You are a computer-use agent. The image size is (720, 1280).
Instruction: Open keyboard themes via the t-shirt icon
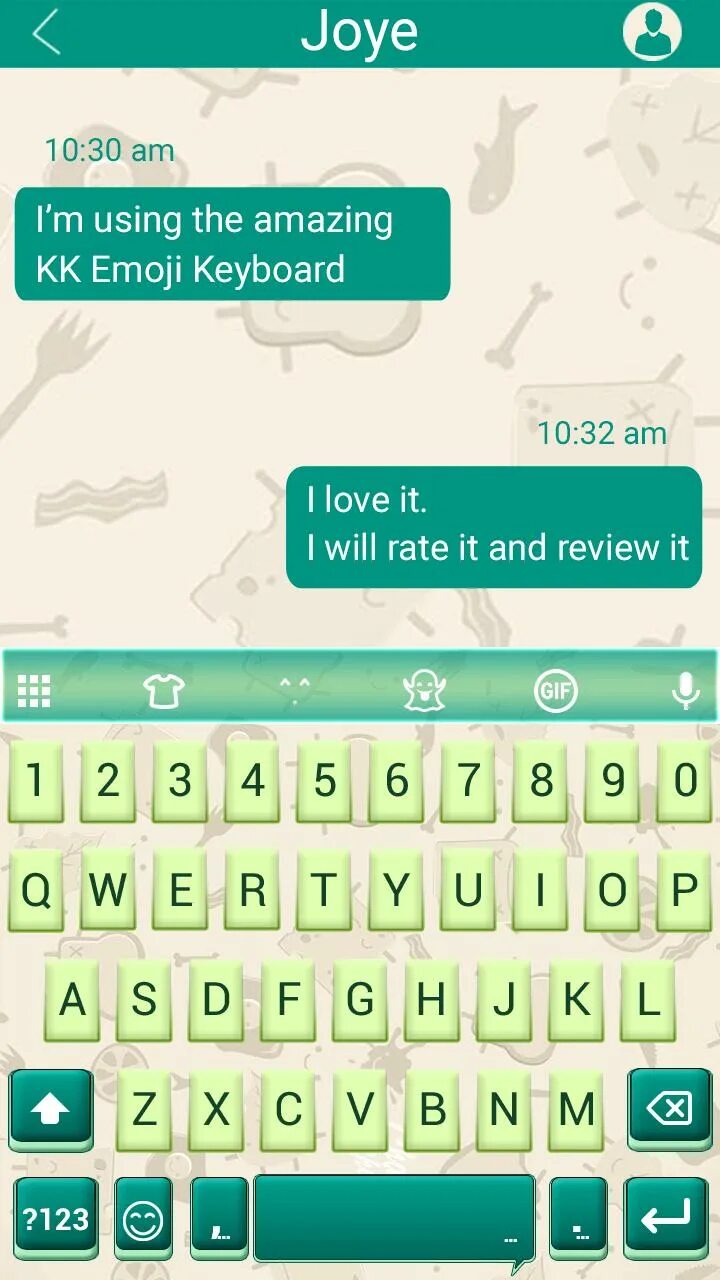pos(164,690)
